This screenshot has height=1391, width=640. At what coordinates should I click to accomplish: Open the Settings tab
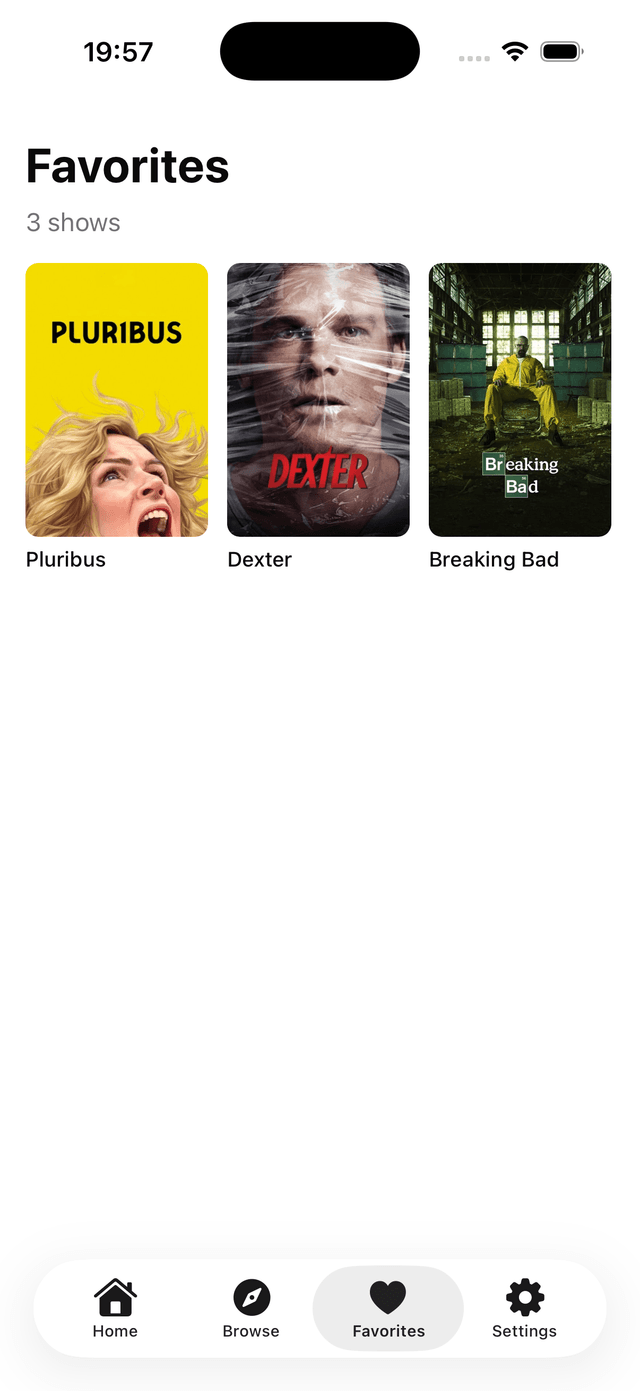coord(524,1308)
